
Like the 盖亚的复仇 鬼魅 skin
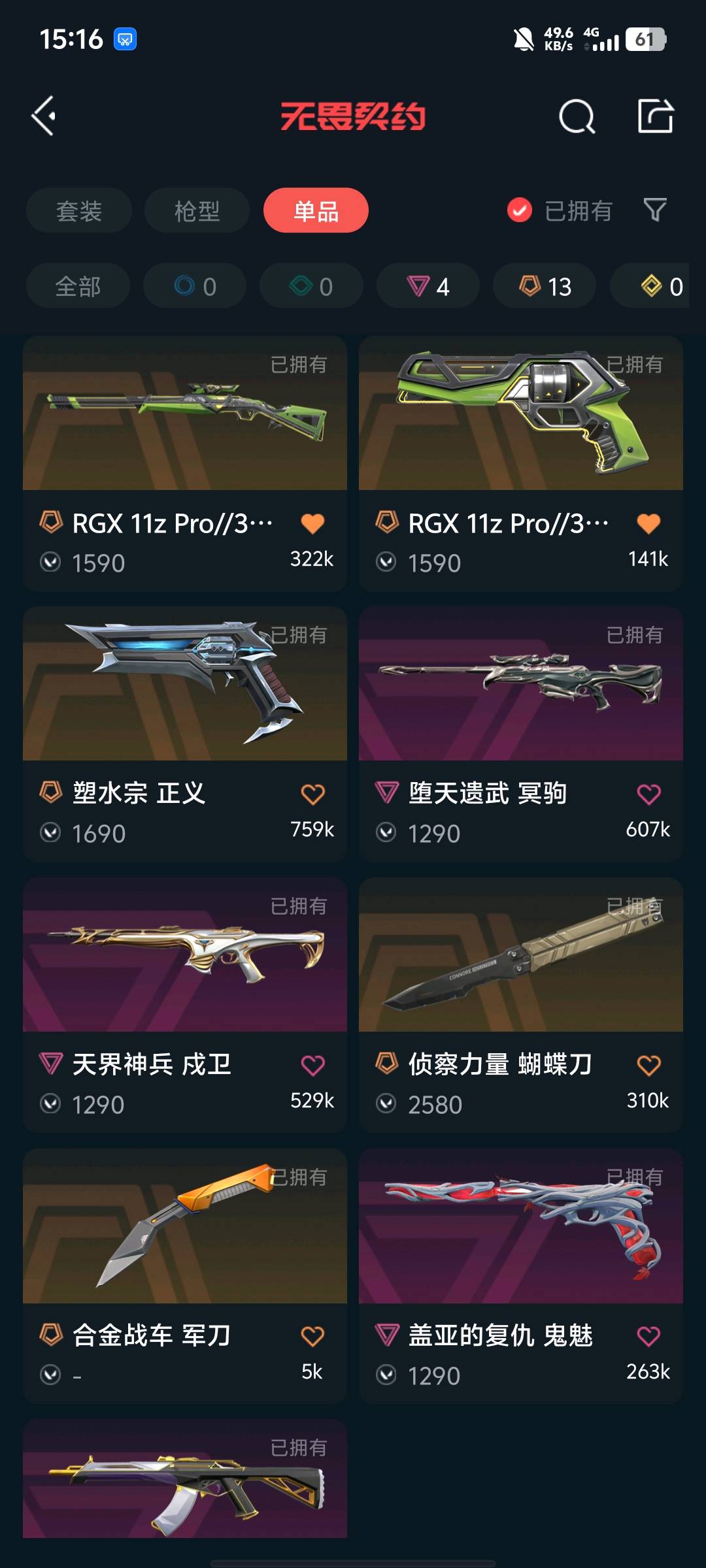click(x=648, y=1336)
